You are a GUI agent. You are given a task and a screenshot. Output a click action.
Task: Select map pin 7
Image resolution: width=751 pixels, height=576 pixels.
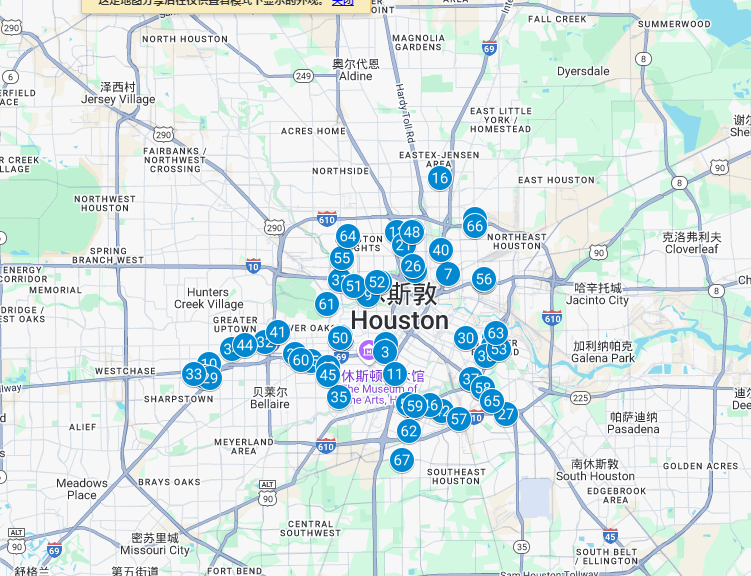coord(447,274)
